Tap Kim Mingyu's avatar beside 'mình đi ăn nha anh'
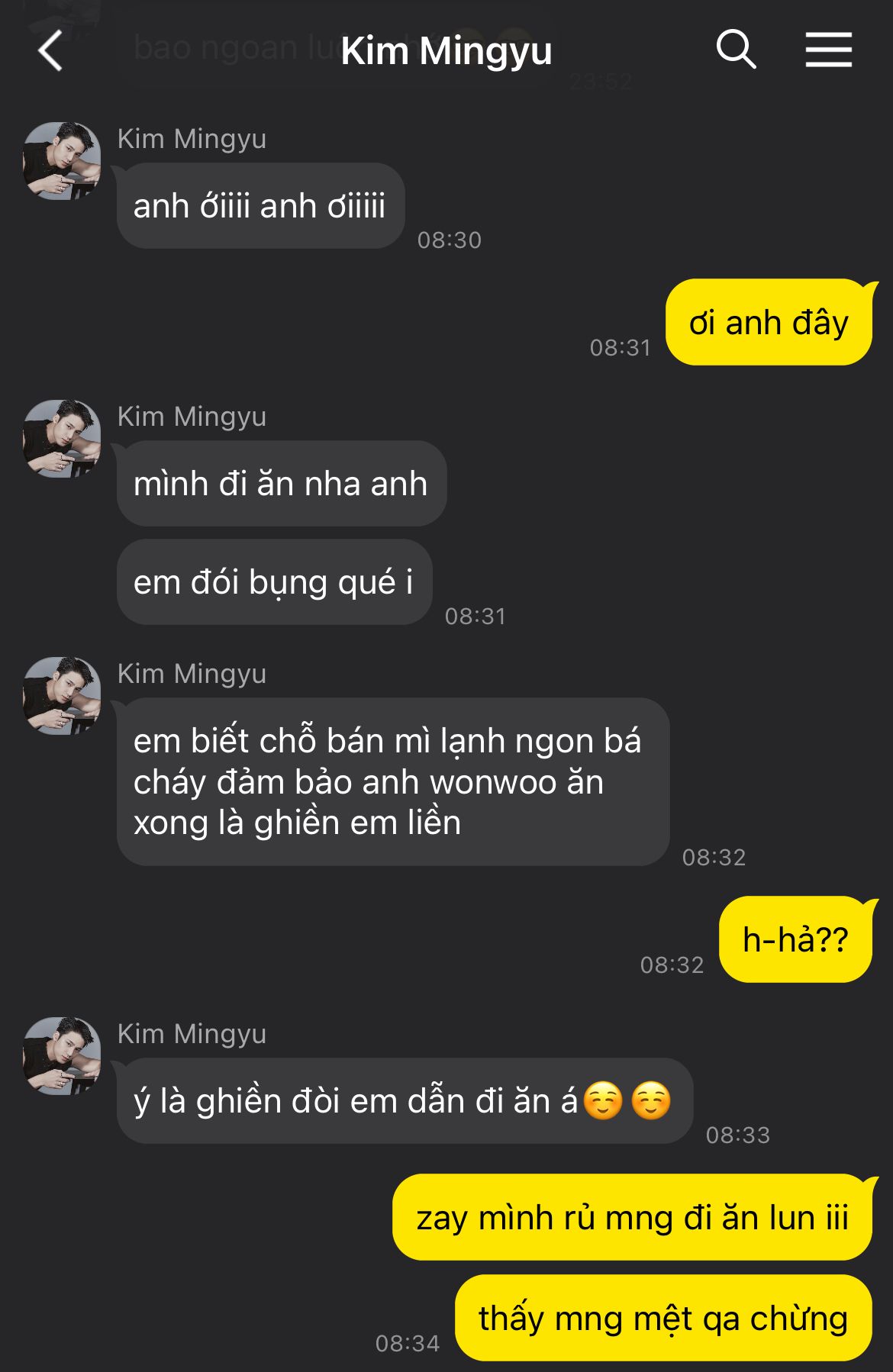 click(63, 439)
